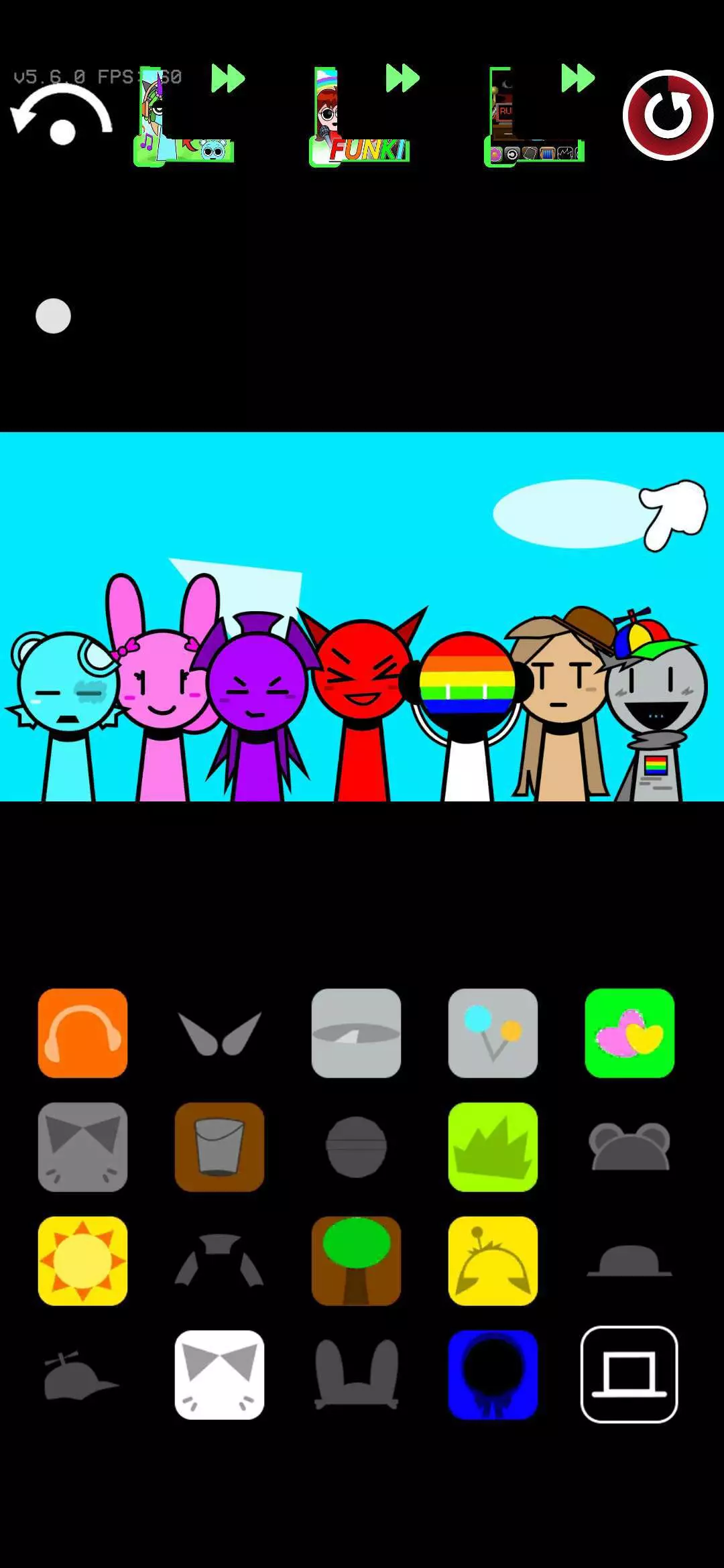This screenshot has width=724, height=1568.
Task: Pick the green tree sound icon
Action: tap(356, 1260)
